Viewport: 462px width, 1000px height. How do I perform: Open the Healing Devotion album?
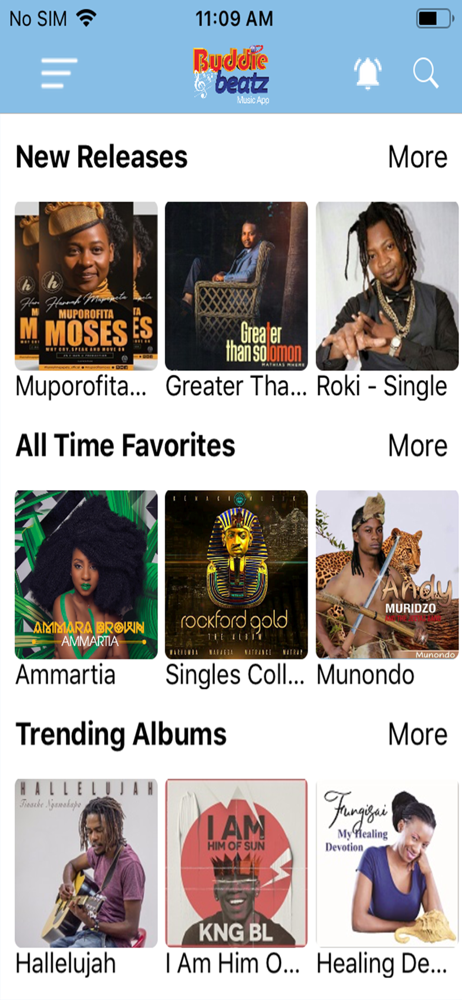tap(387, 863)
